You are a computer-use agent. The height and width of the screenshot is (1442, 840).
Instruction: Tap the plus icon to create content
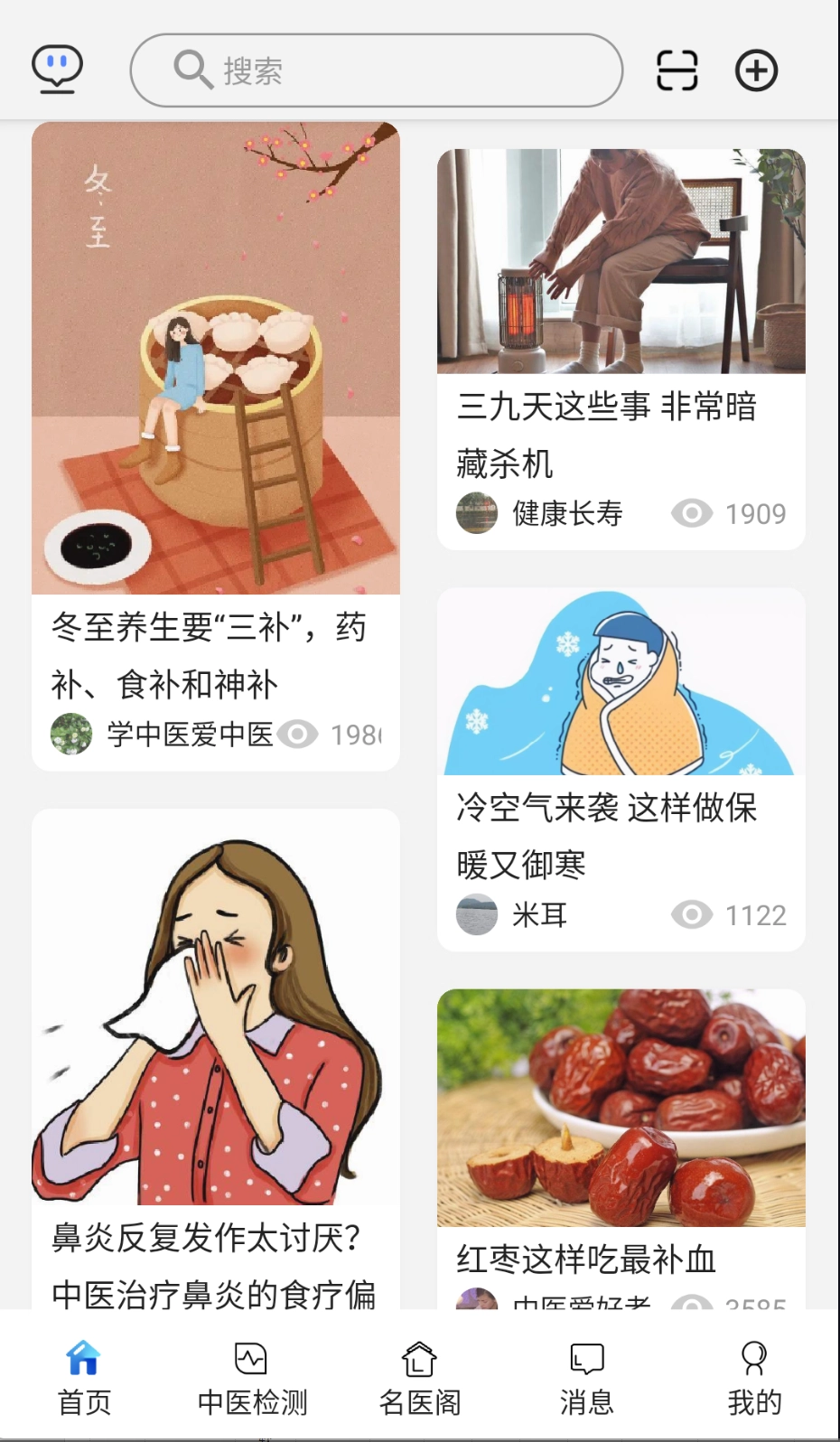click(756, 70)
